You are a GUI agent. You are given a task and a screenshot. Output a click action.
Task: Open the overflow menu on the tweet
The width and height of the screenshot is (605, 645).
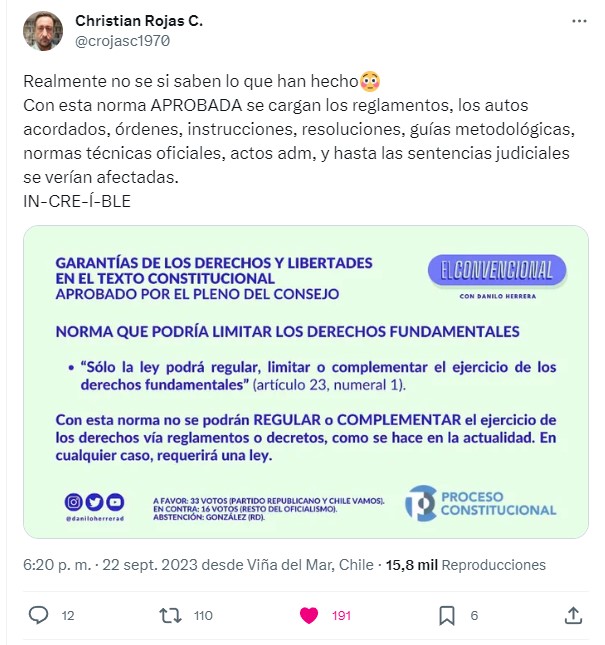(x=580, y=21)
